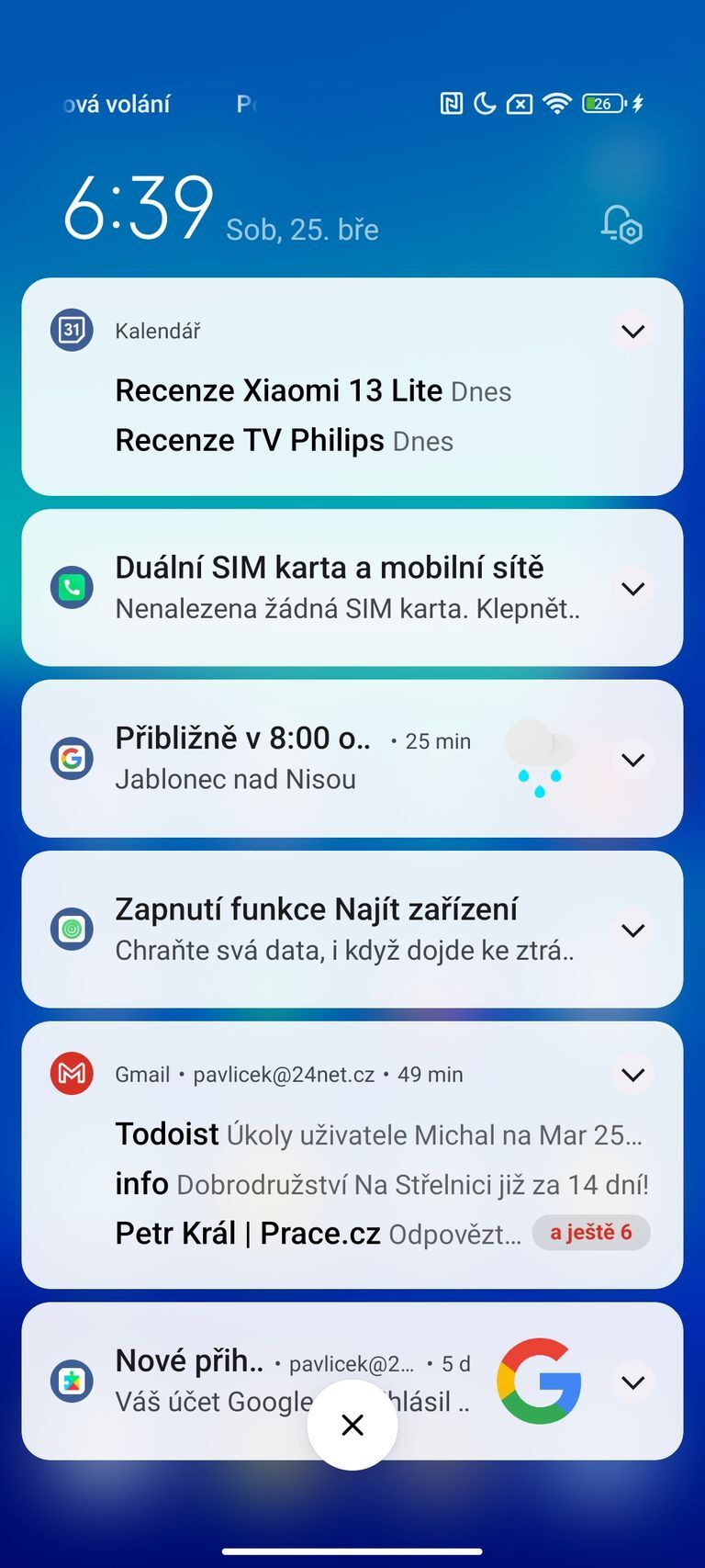Tap the crossed-out SIM status icon
The image size is (705, 1568).
pos(519,103)
